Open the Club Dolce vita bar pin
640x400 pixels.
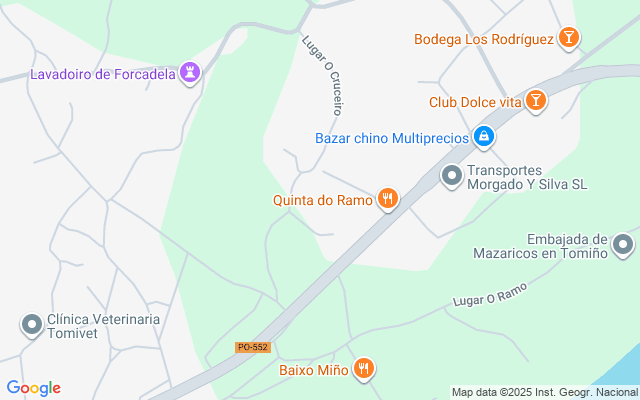click(537, 101)
